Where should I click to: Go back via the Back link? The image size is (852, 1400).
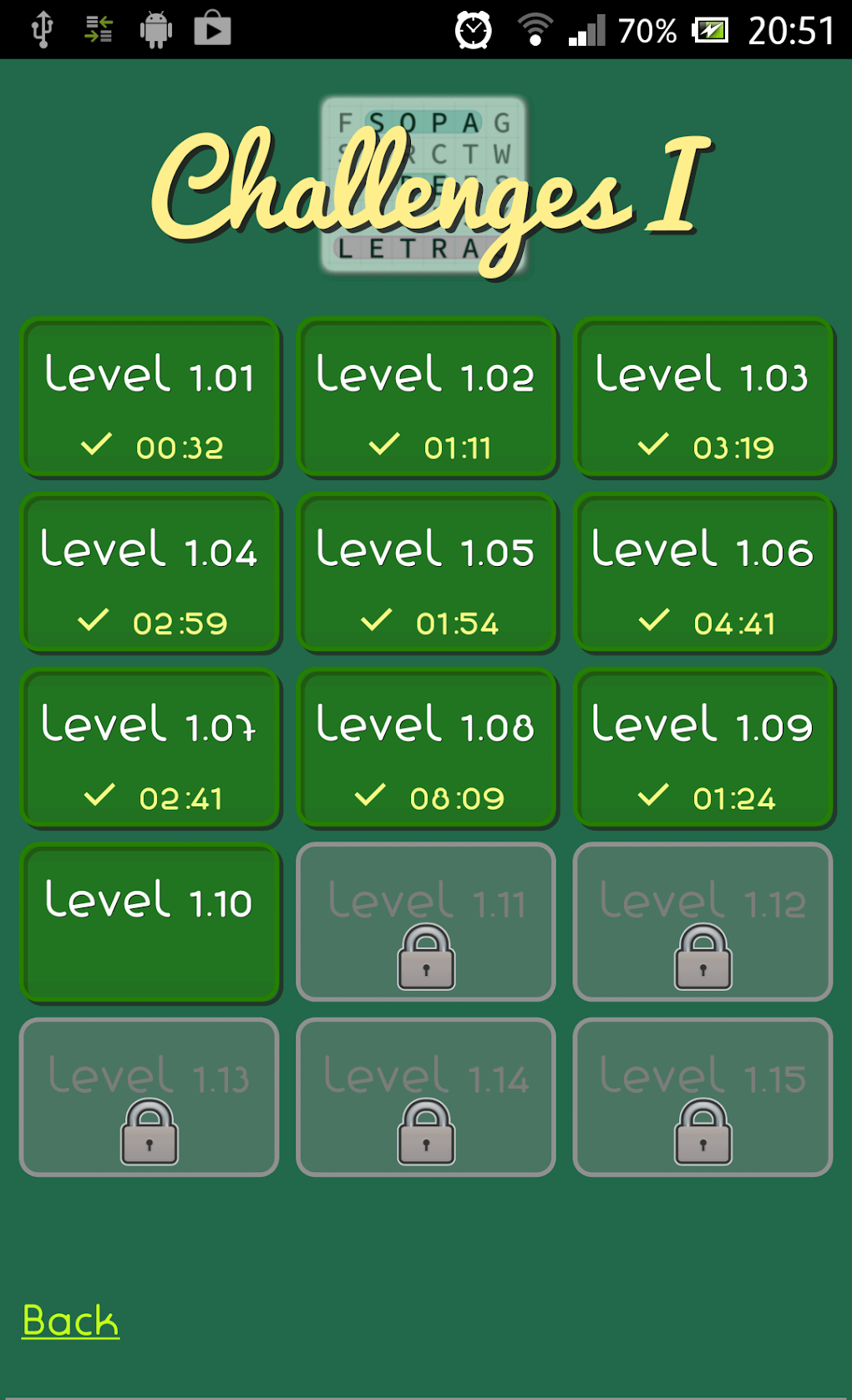point(71,1321)
